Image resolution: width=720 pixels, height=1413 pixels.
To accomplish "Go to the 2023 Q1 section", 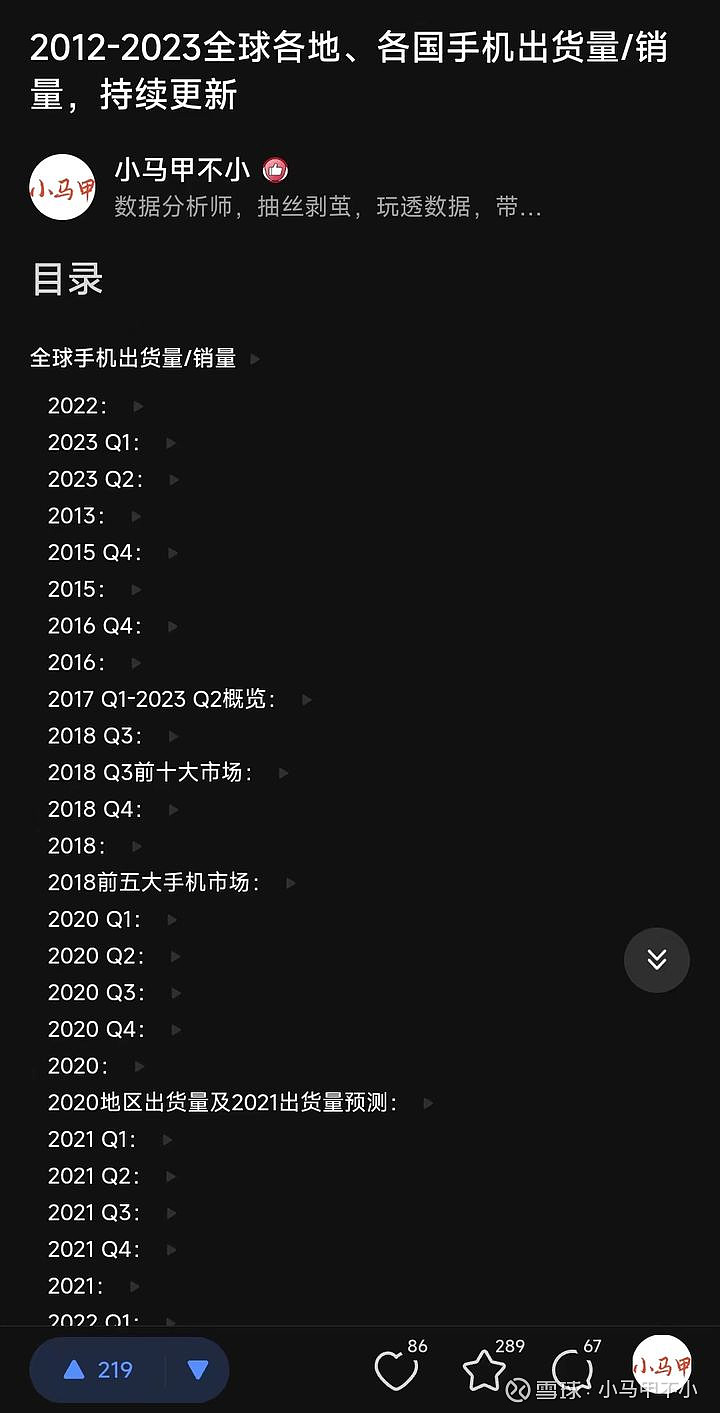I will pyautogui.click(x=94, y=442).
